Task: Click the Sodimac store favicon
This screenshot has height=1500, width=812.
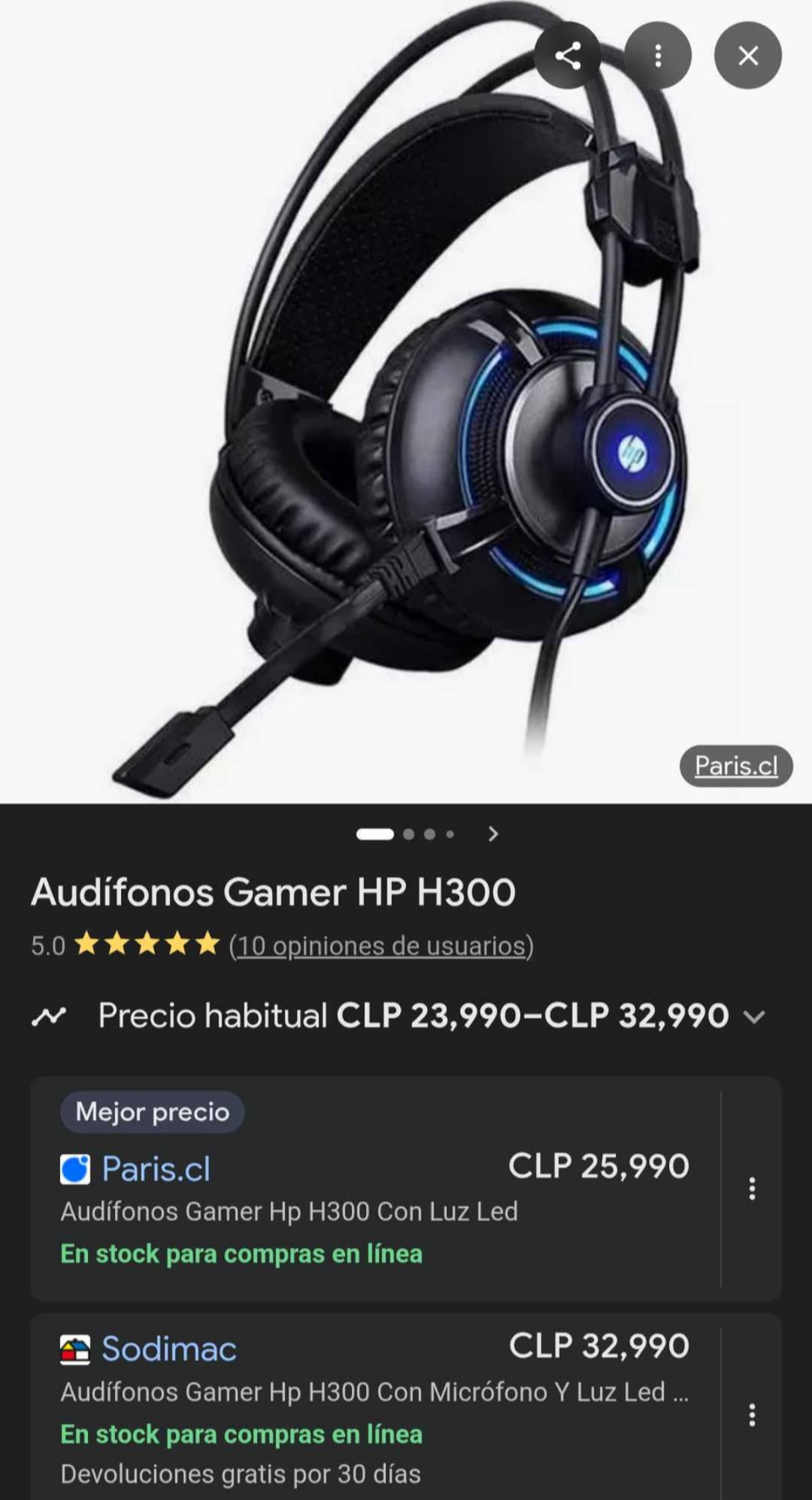Action: (77, 1347)
